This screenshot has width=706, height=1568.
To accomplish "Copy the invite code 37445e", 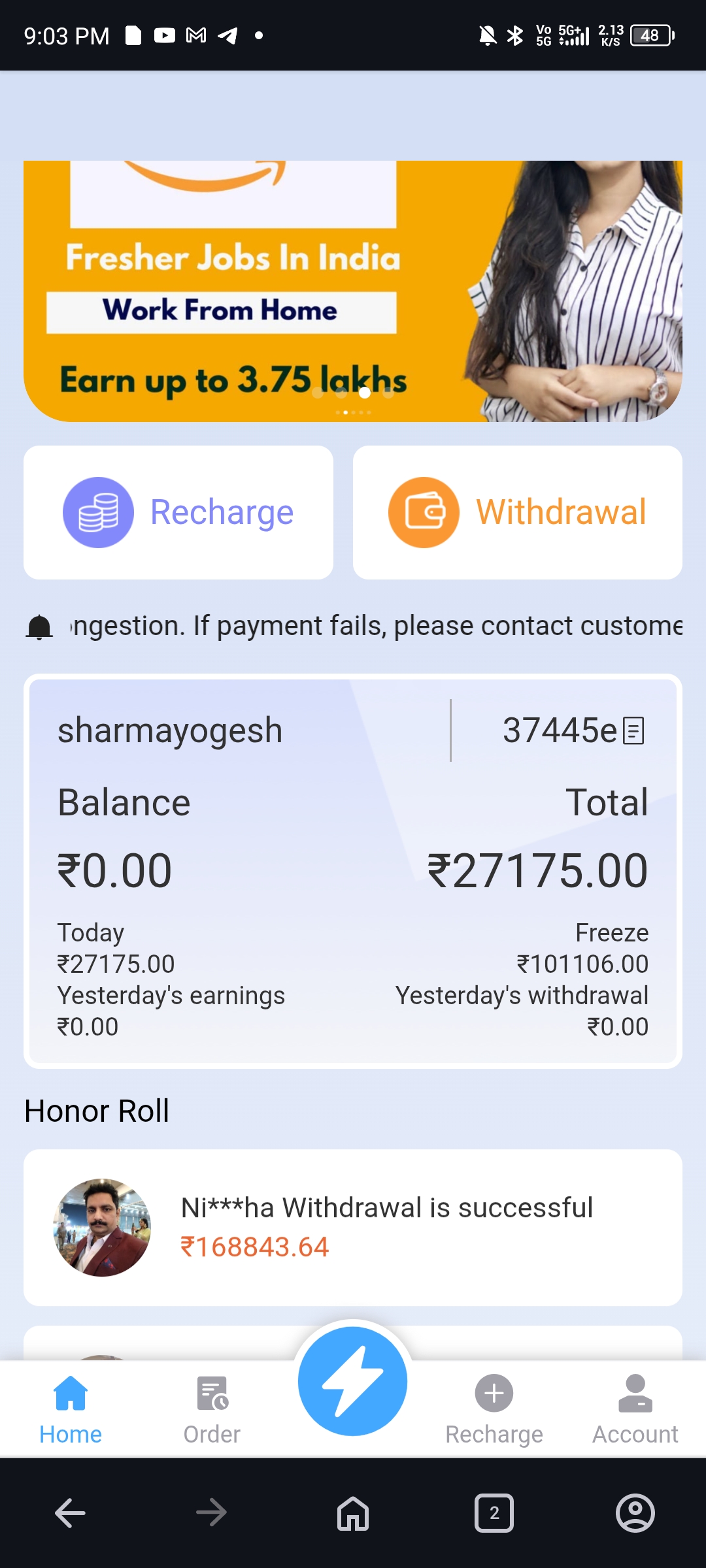I will point(633,730).
